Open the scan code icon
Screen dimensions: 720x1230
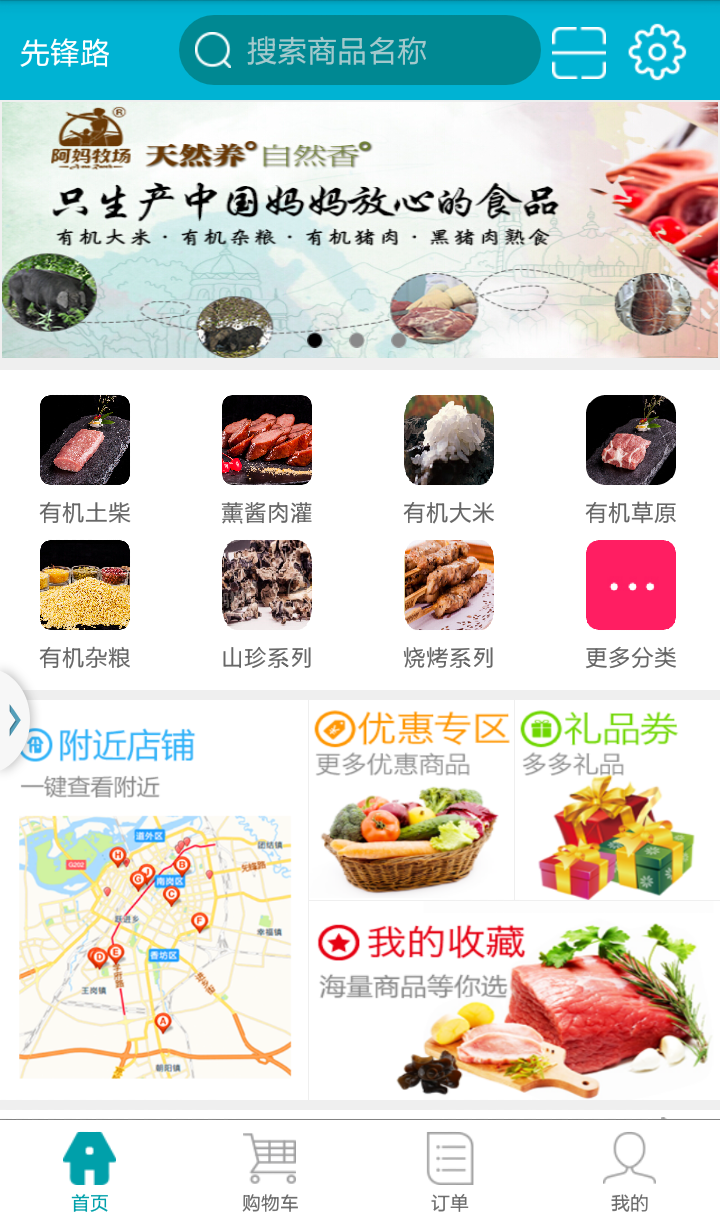point(579,52)
